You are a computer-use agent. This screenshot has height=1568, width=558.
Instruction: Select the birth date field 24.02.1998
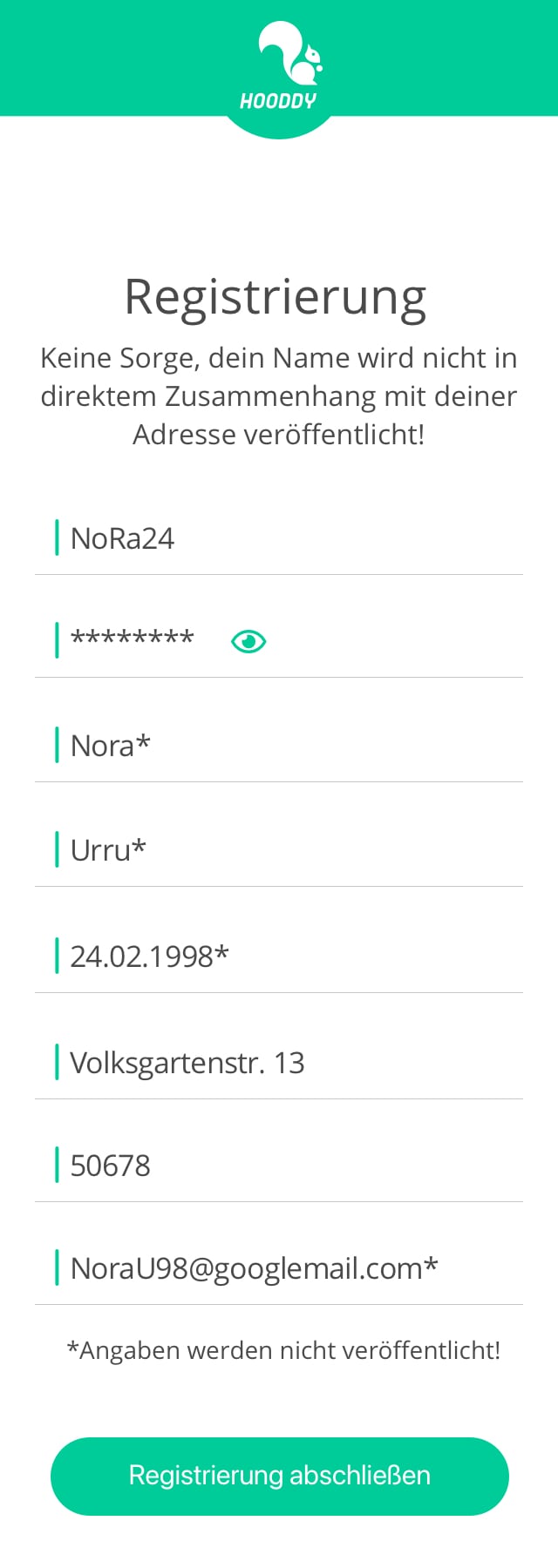click(279, 956)
